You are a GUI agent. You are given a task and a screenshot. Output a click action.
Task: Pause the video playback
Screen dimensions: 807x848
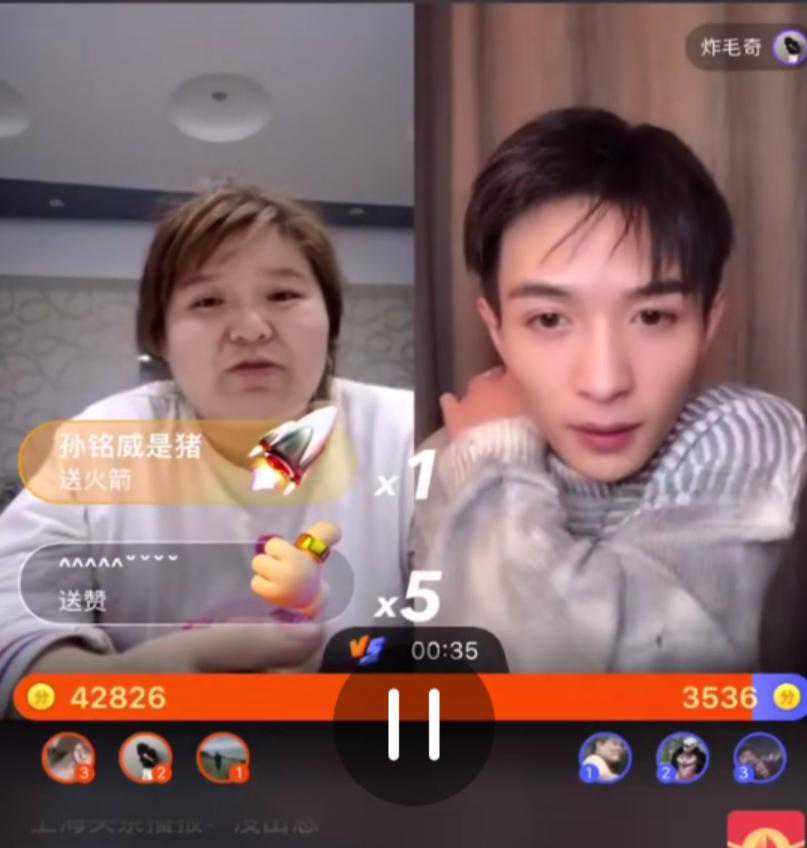[x=413, y=723]
